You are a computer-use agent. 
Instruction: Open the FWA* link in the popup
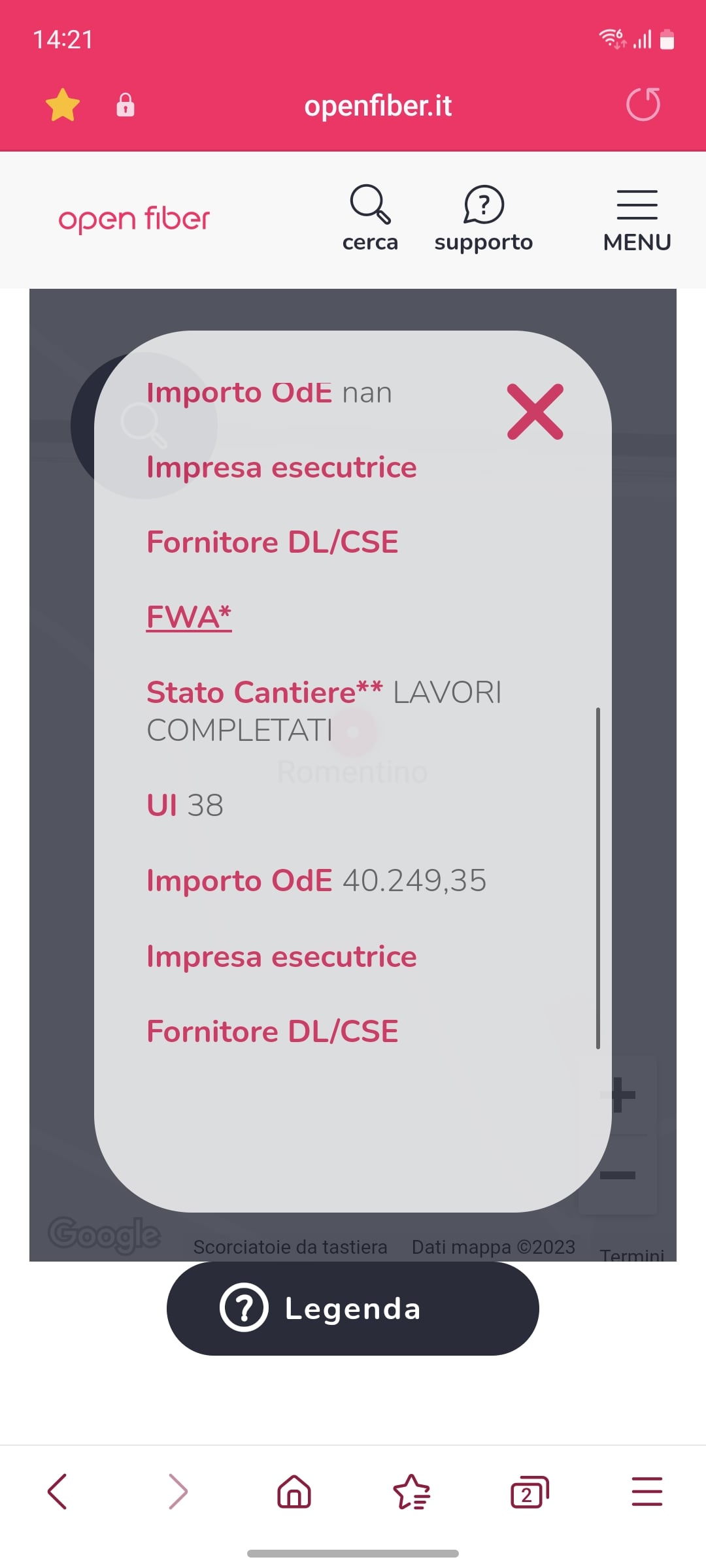pyautogui.click(x=188, y=615)
